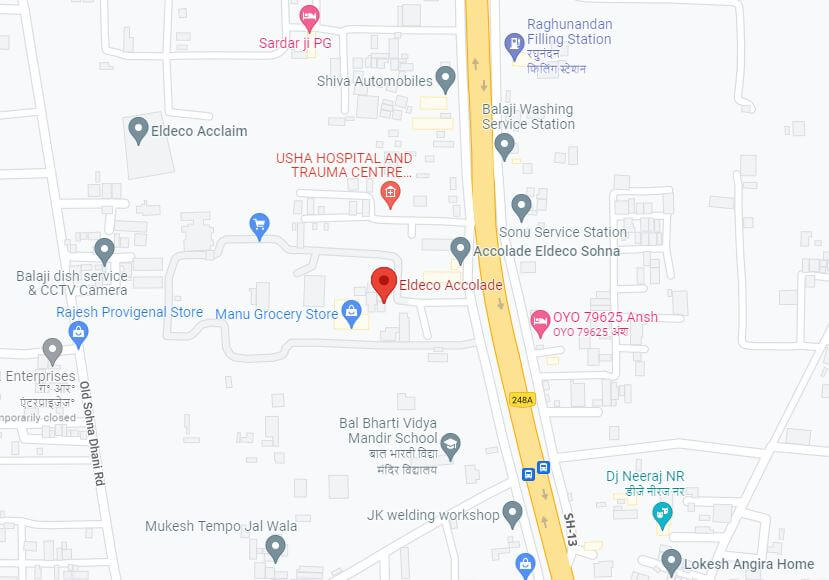Open Mukesh Tempo Jal Wala pin

276,546
